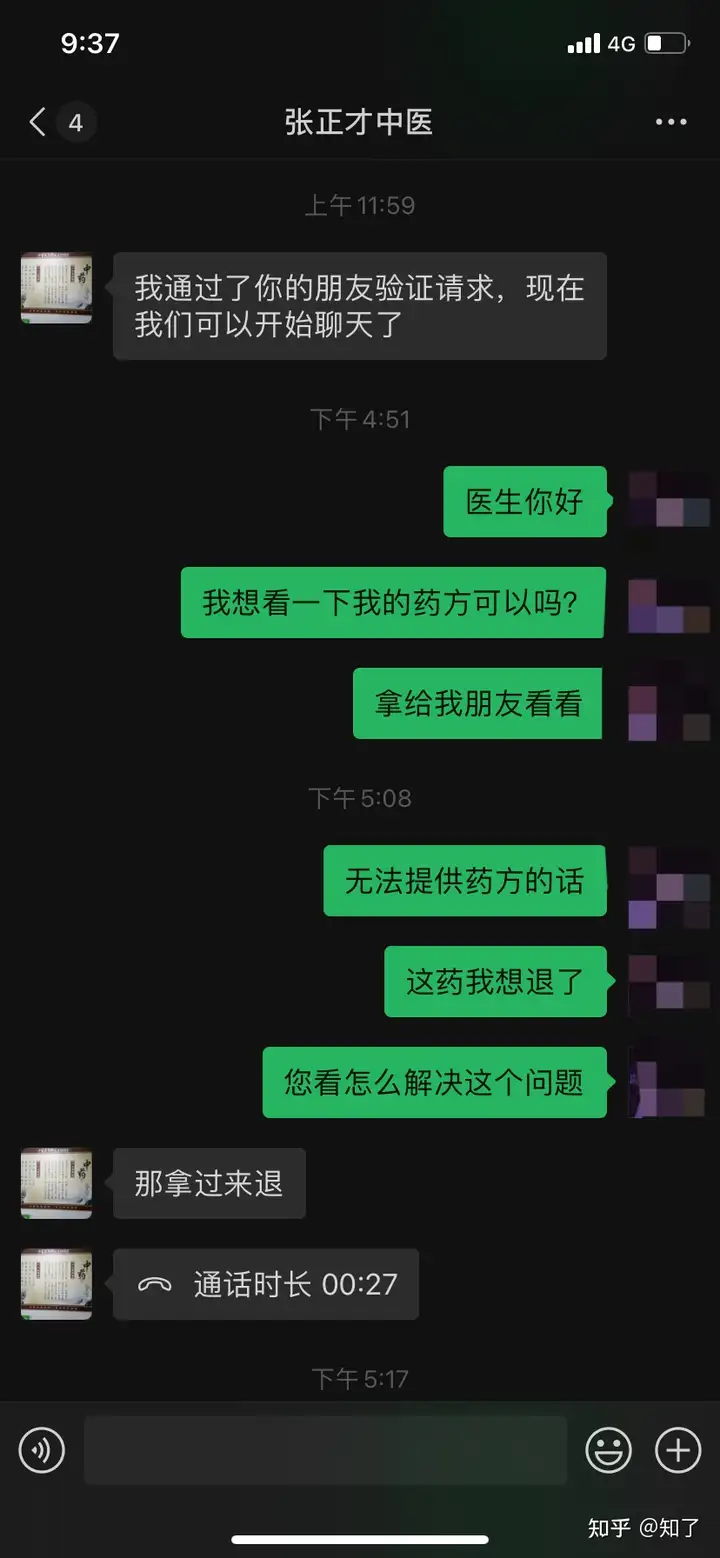The image size is (720, 1558).
Task: Tap the message text field
Action: (325, 1450)
